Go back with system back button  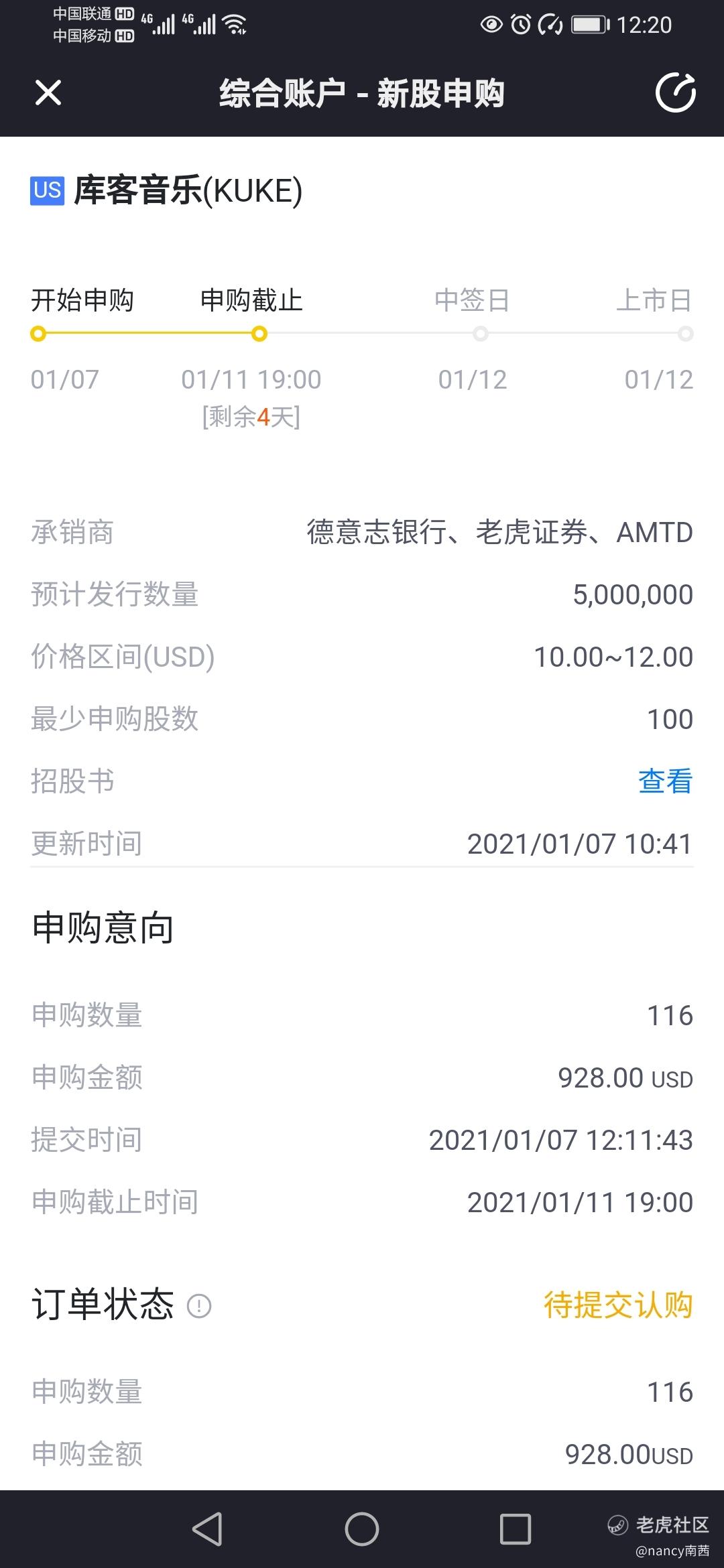pyautogui.click(x=207, y=1529)
